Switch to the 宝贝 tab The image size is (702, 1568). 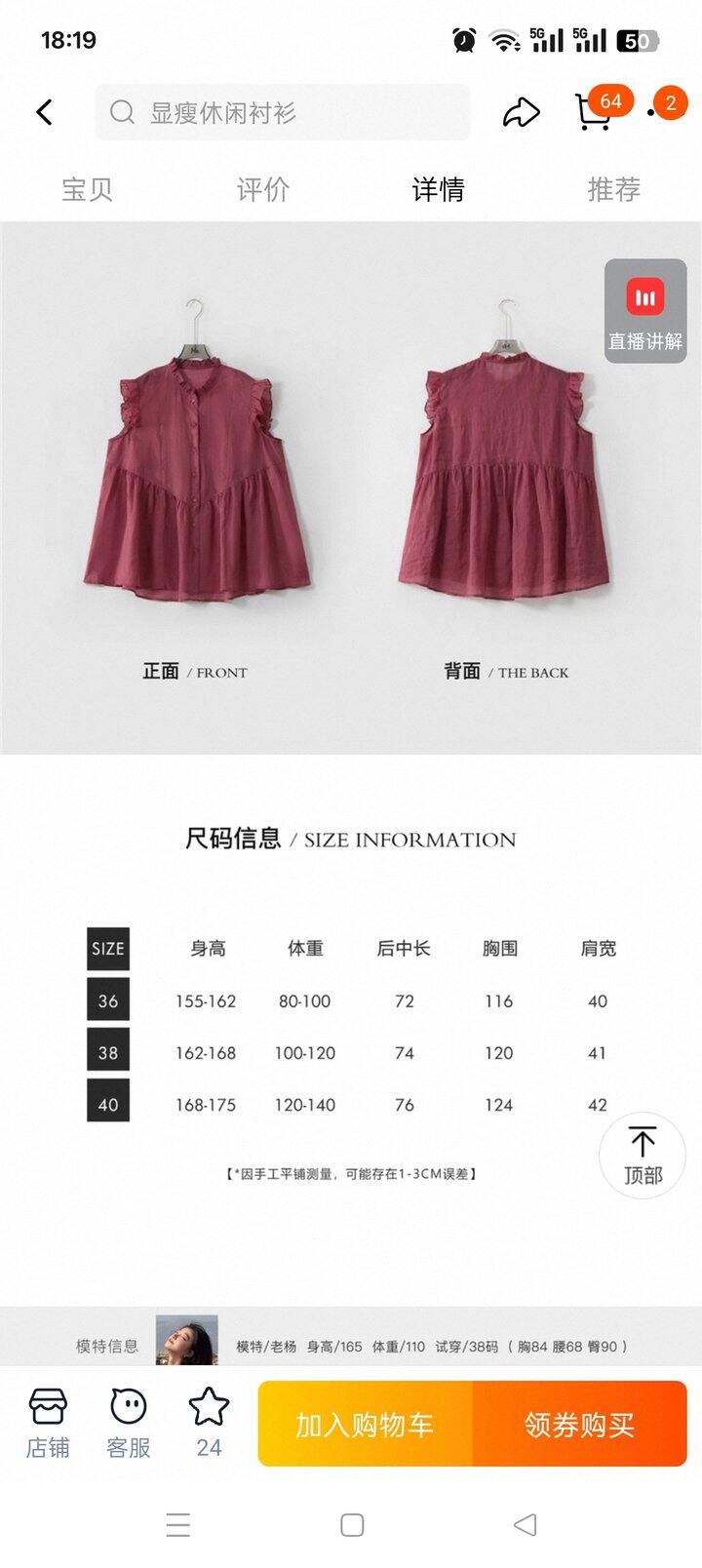[x=88, y=189]
